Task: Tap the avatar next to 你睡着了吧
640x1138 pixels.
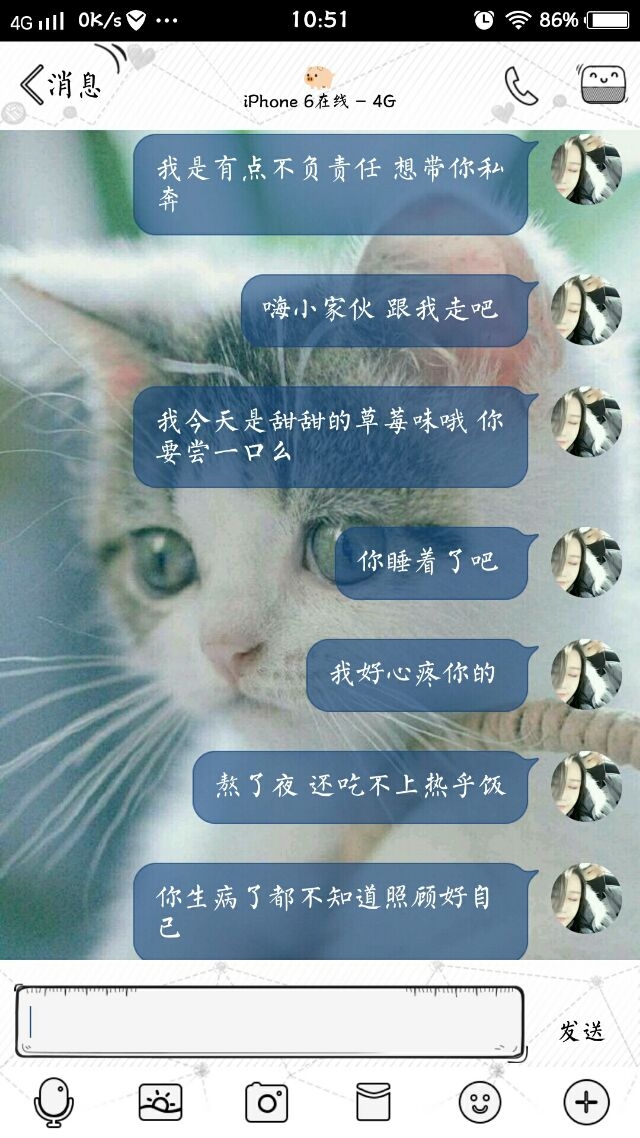Action: (x=586, y=562)
